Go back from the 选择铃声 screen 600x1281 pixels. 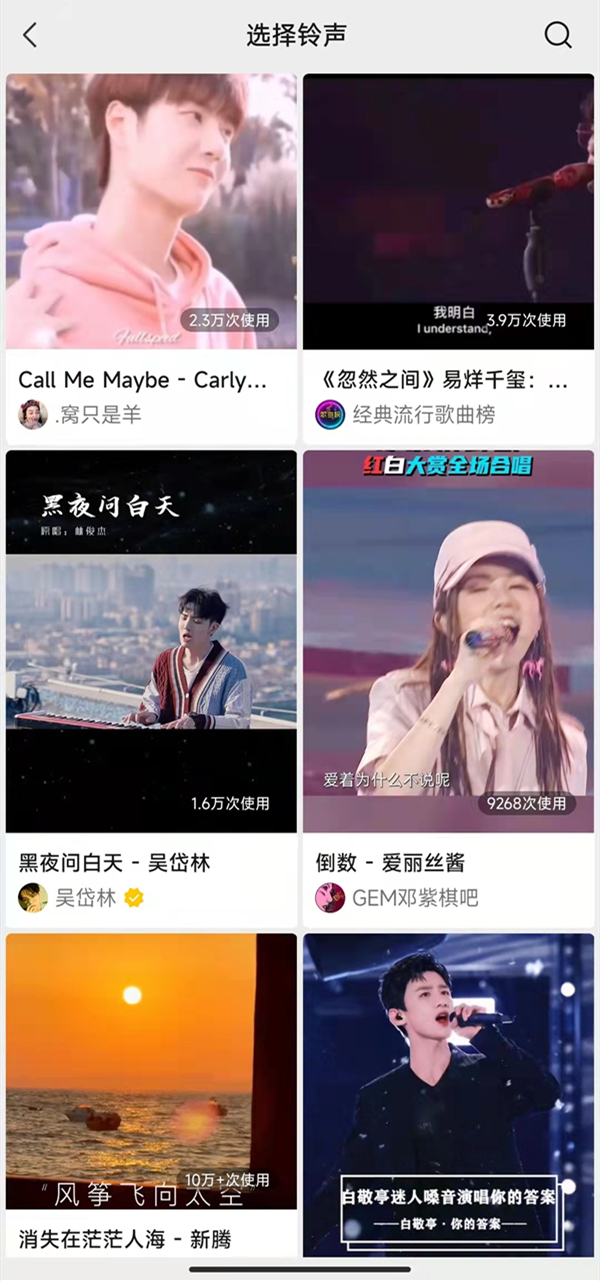tap(30, 35)
